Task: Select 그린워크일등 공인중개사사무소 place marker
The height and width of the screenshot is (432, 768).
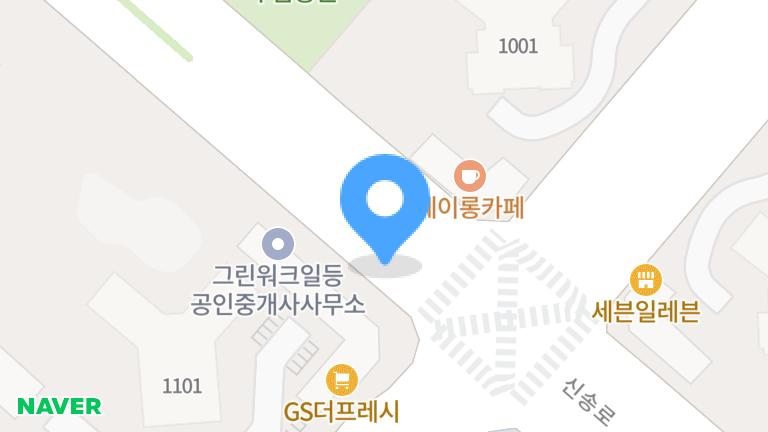Action: click(277, 243)
